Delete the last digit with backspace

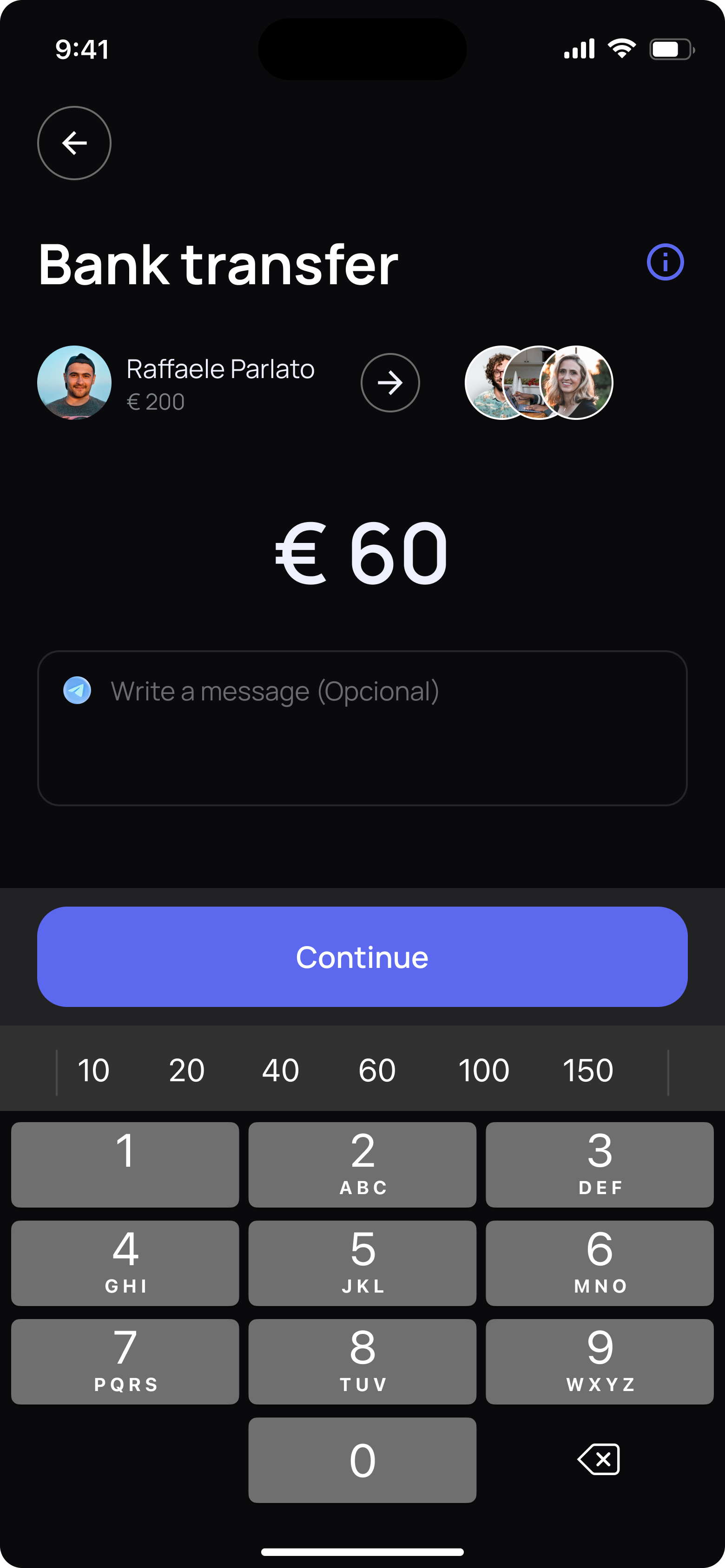point(599,1460)
